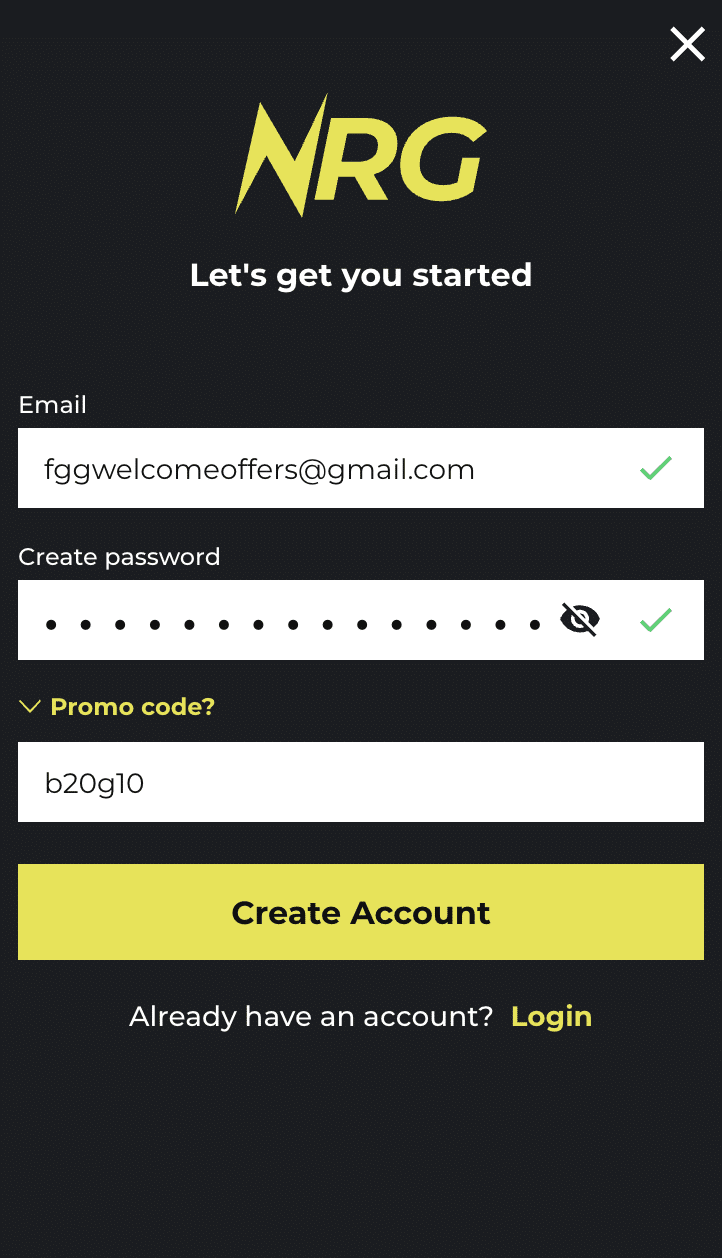The width and height of the screenshot is (722, 1258).
Task: Click the NRG brand mark above the heading
Action: (361, 157)
